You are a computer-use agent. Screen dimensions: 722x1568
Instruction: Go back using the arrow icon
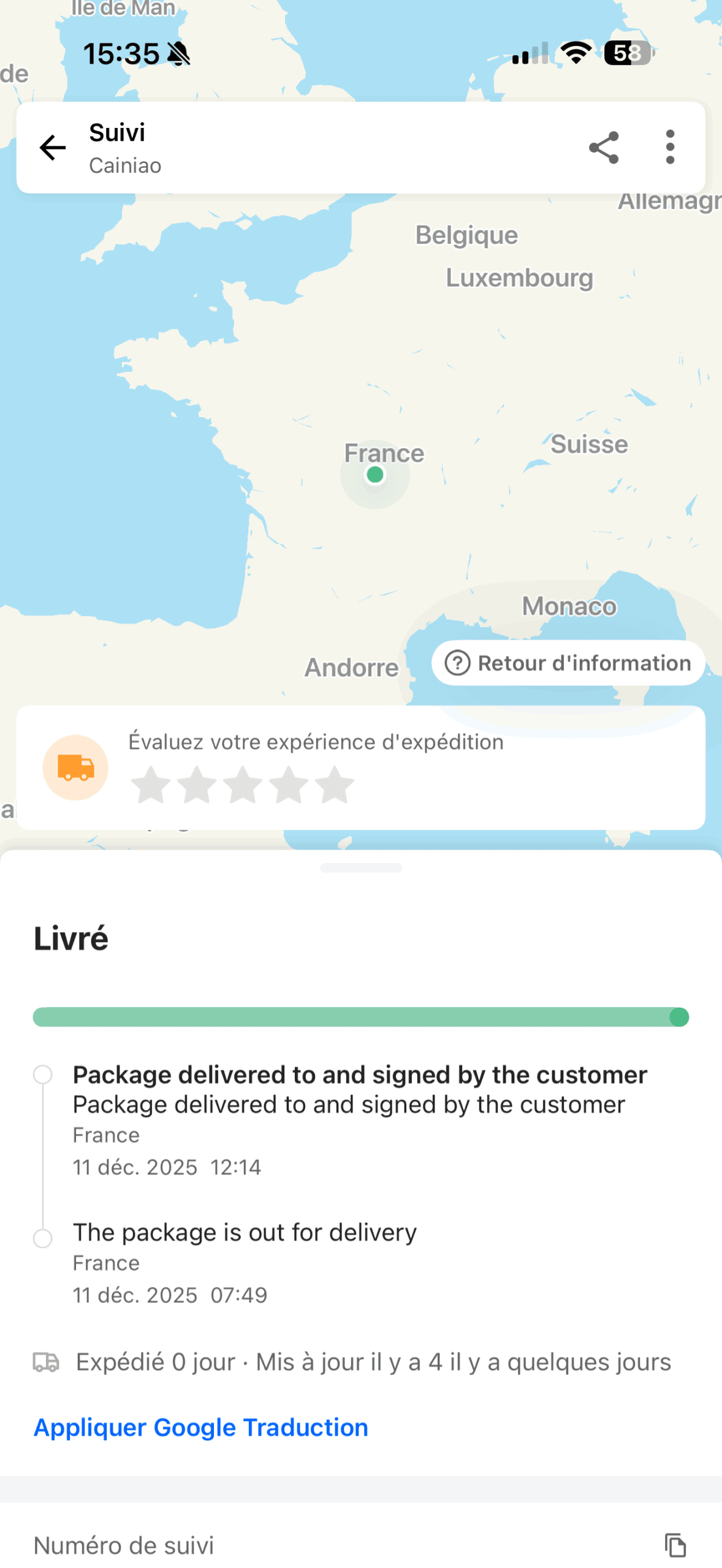pos(53,148)
